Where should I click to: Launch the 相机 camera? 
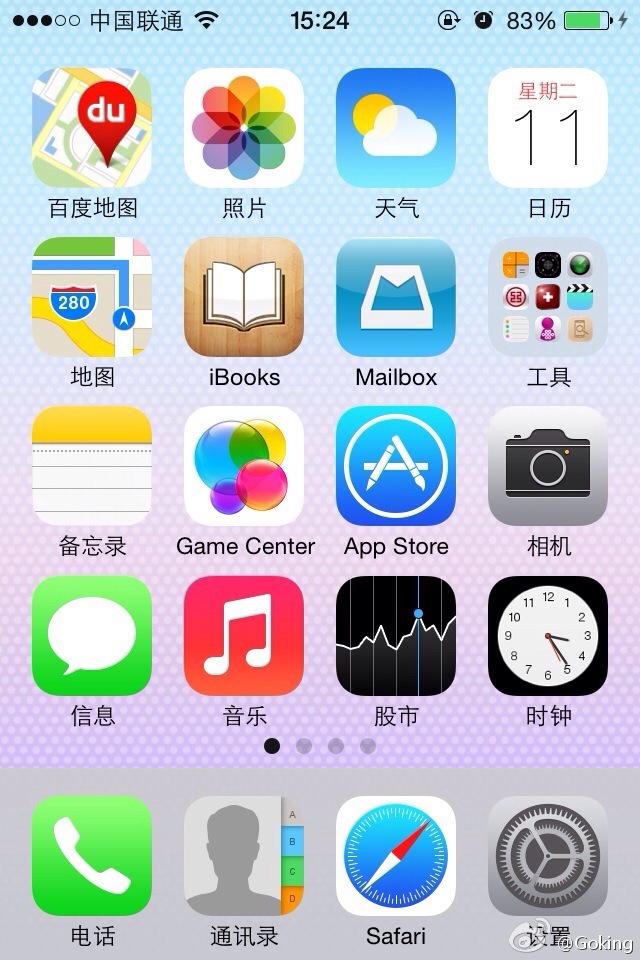(548, 466)
